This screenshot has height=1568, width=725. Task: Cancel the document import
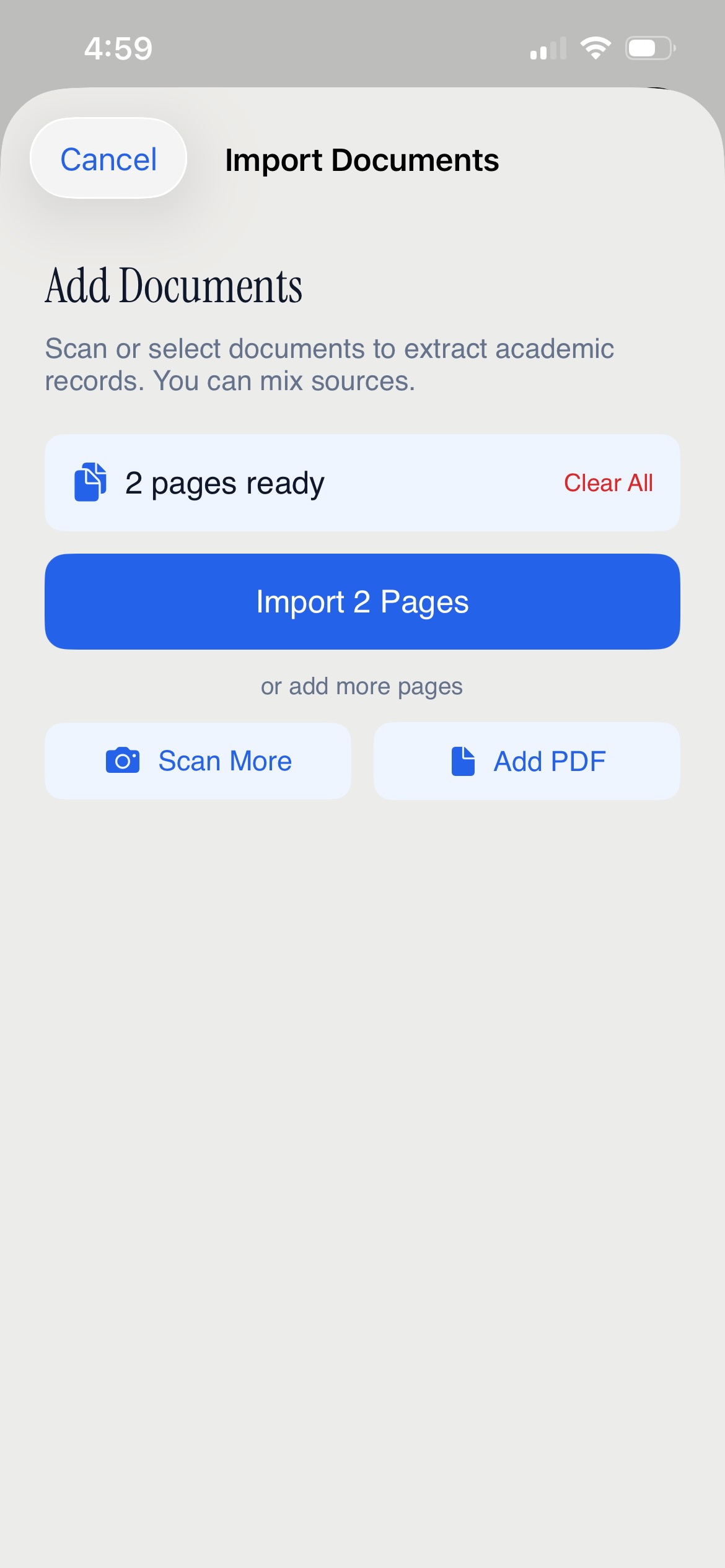[x=108, y=159]
